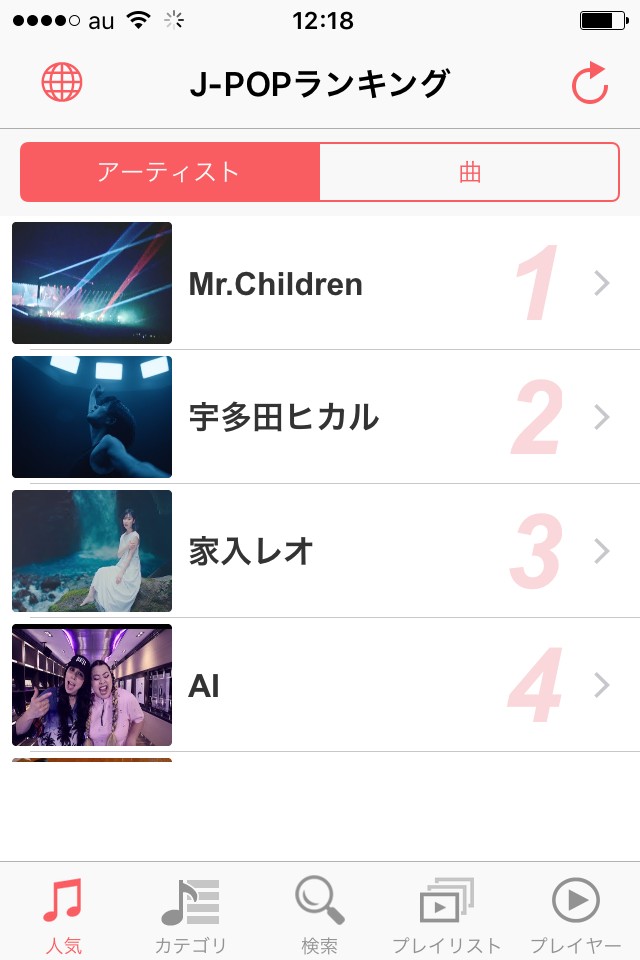Select the アーティスト segment
The image size is (640, 960).
(169, 172)
